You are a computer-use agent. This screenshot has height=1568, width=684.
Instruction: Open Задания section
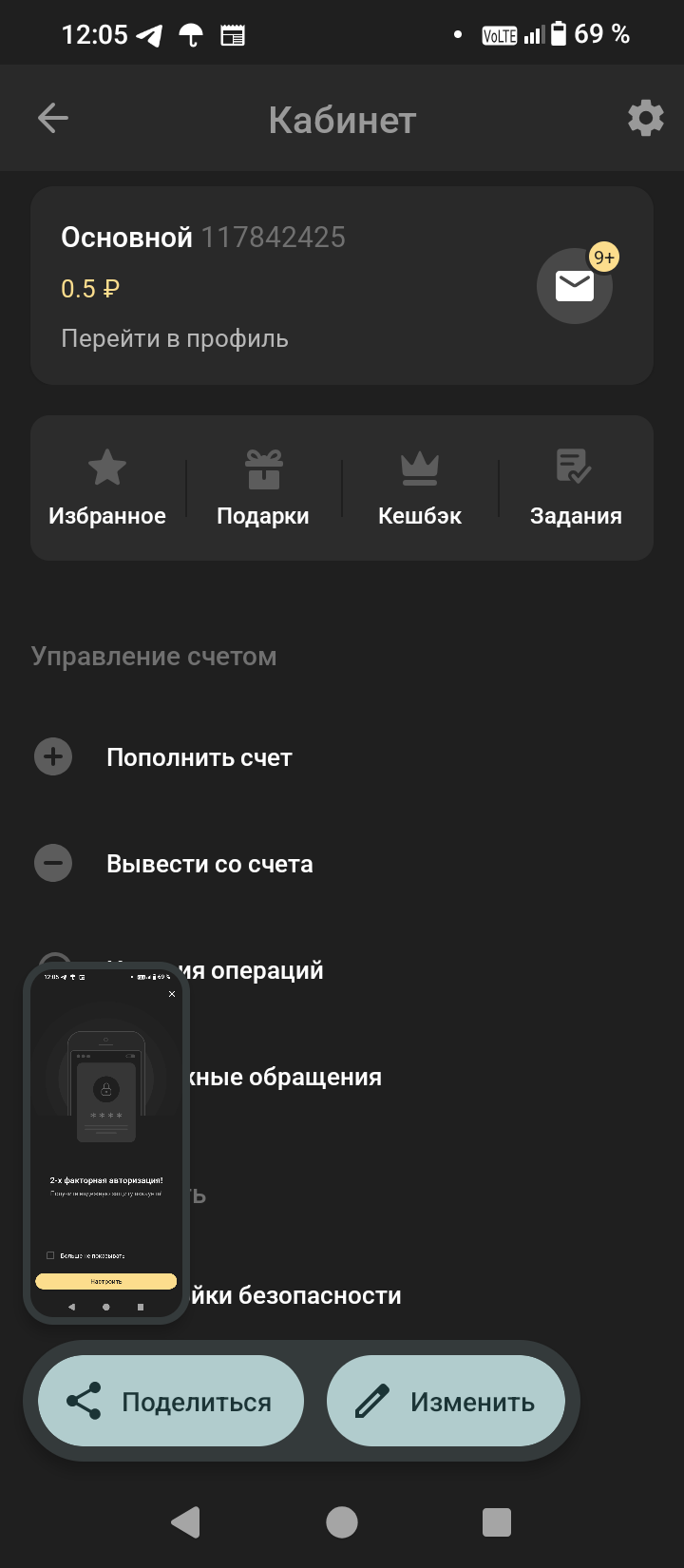coord(576,488)
